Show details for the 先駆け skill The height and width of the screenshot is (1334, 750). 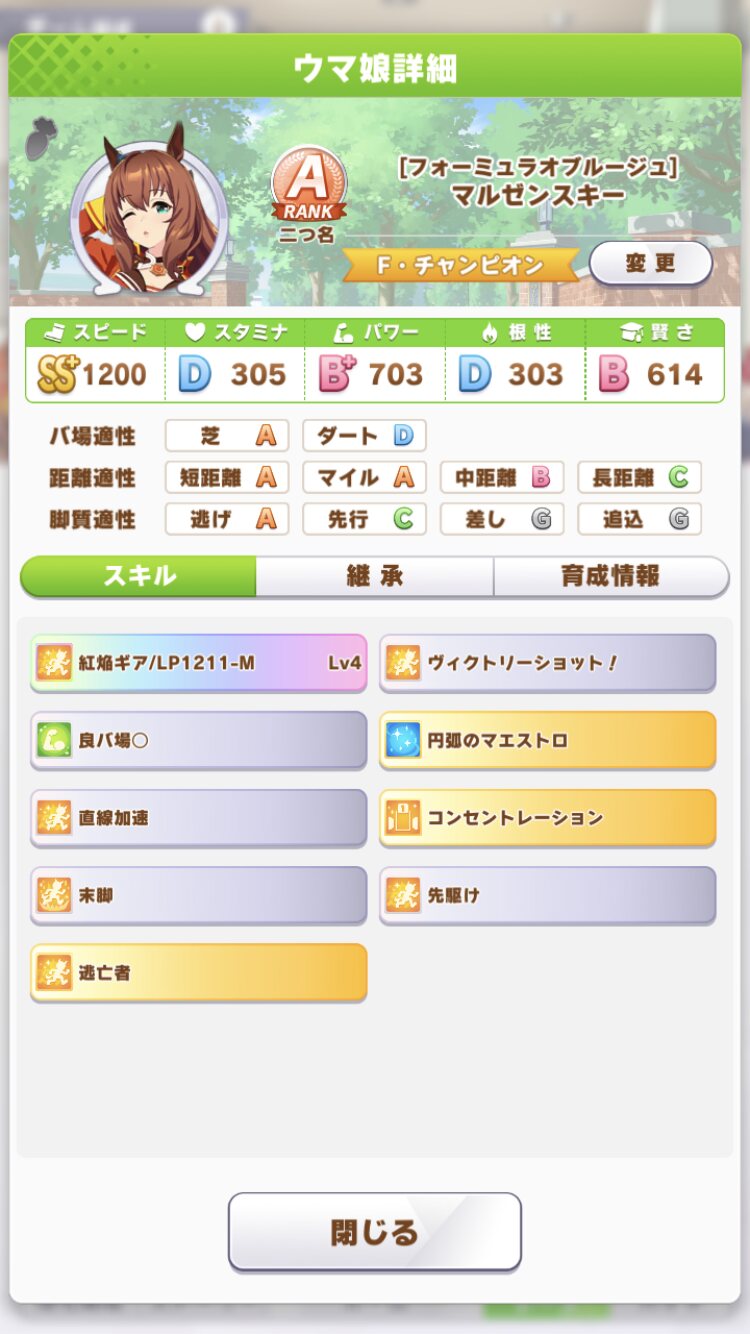547,895
